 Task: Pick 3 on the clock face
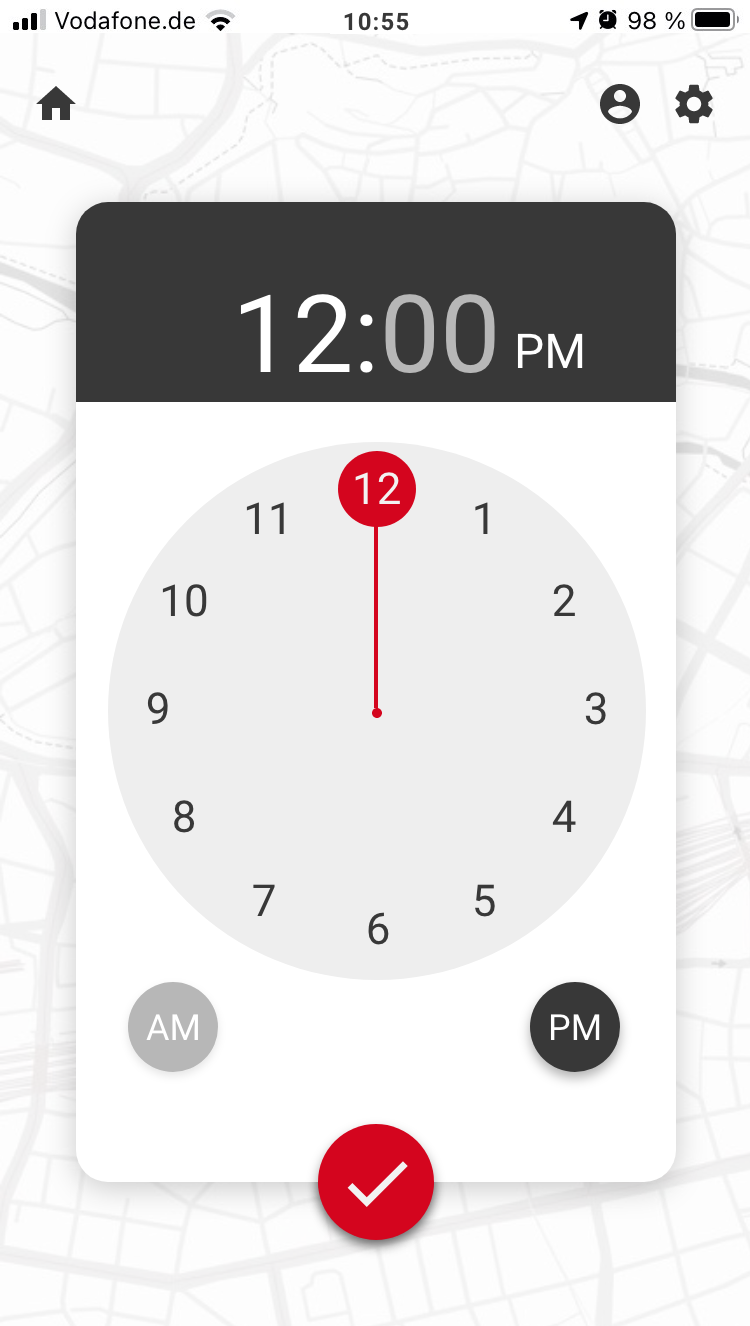595,709
